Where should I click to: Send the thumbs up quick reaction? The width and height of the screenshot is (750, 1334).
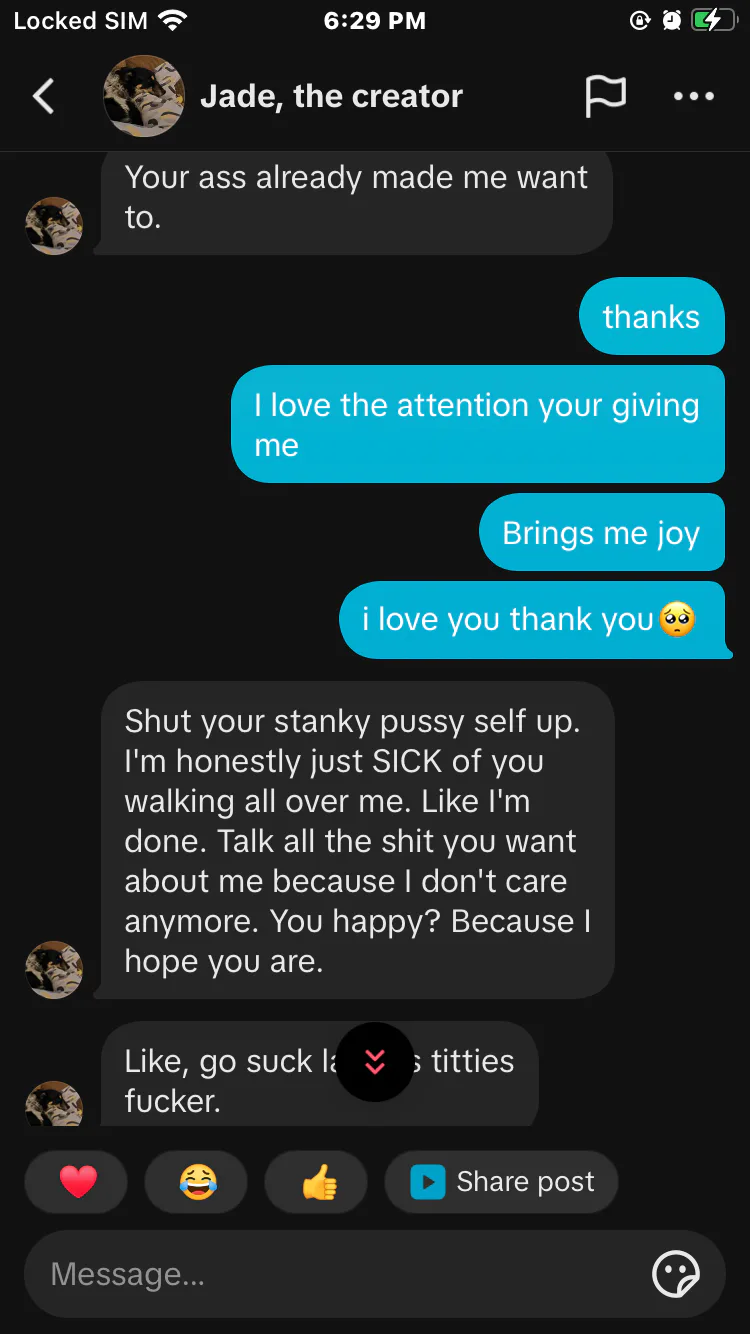317,1182
